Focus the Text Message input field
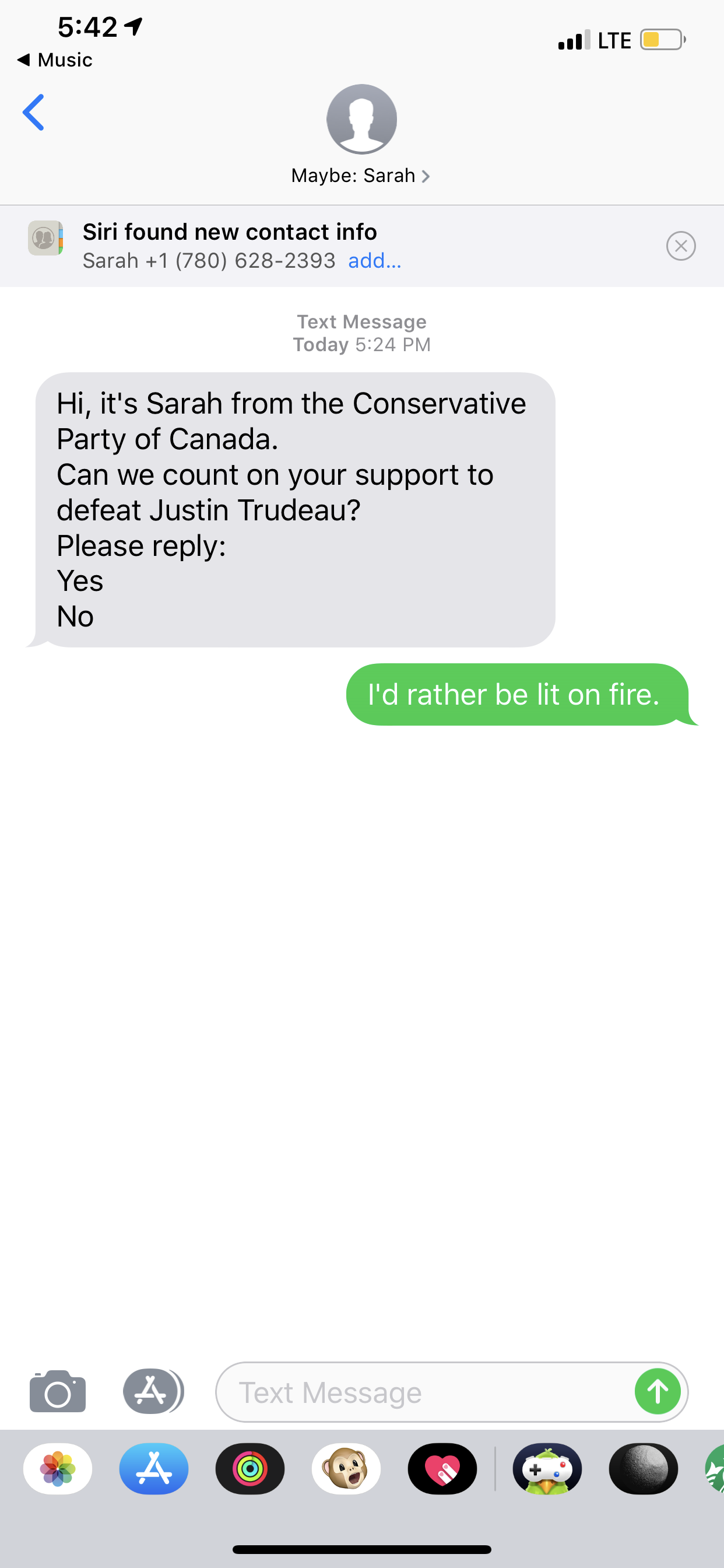Image resolution: width=724 pixels, height=1568 pixels. pyautogui.click(x=426, y=1392)
